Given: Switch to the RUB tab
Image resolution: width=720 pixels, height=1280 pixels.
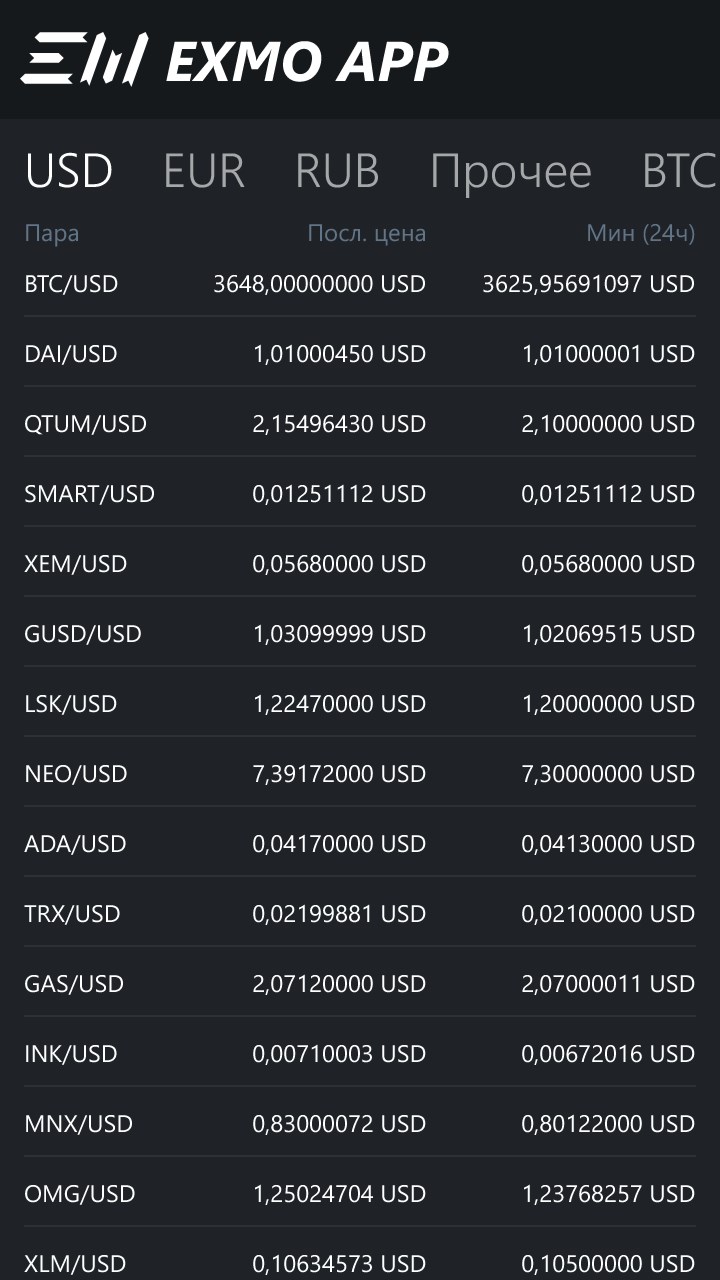Looking at the screenshot, I should tap(337, 171).
